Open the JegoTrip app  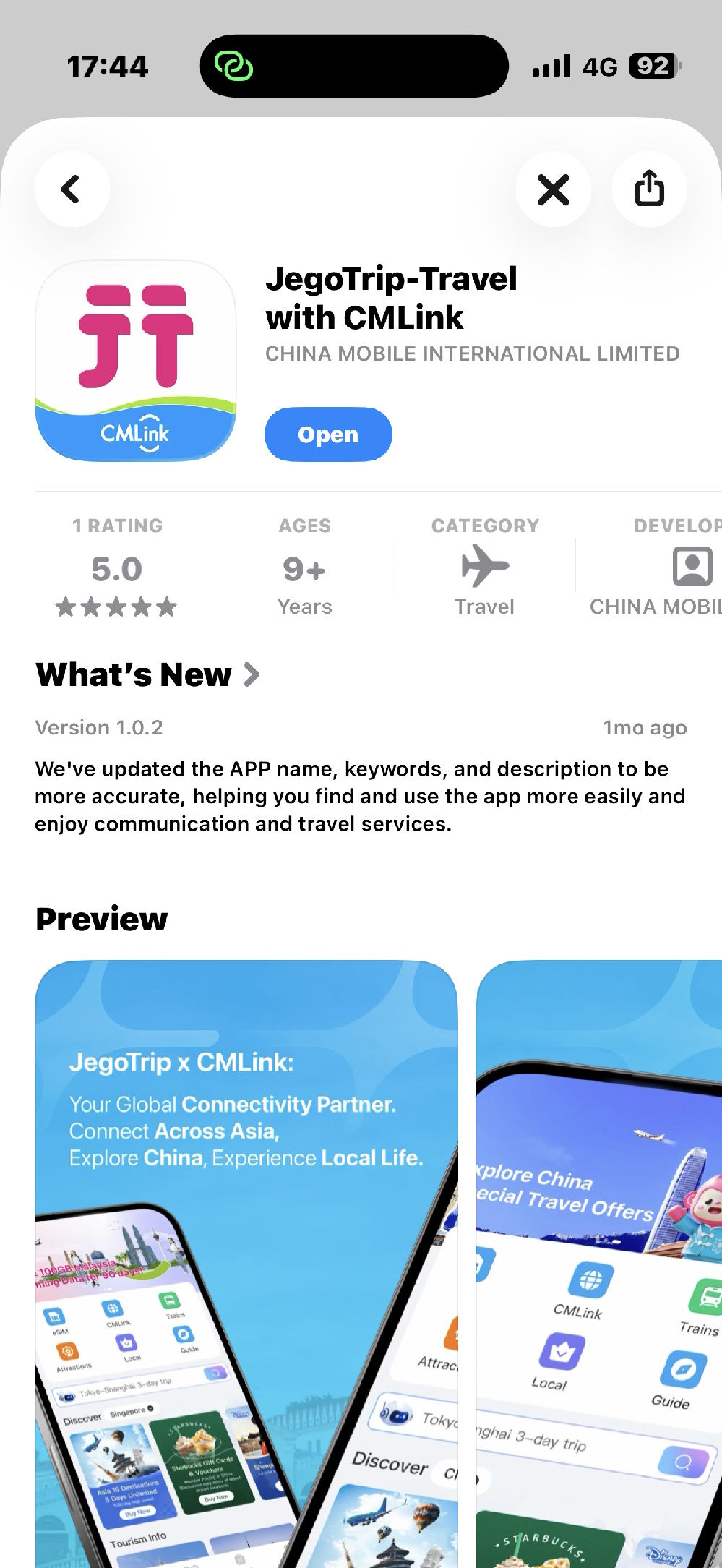pos(327,434)
